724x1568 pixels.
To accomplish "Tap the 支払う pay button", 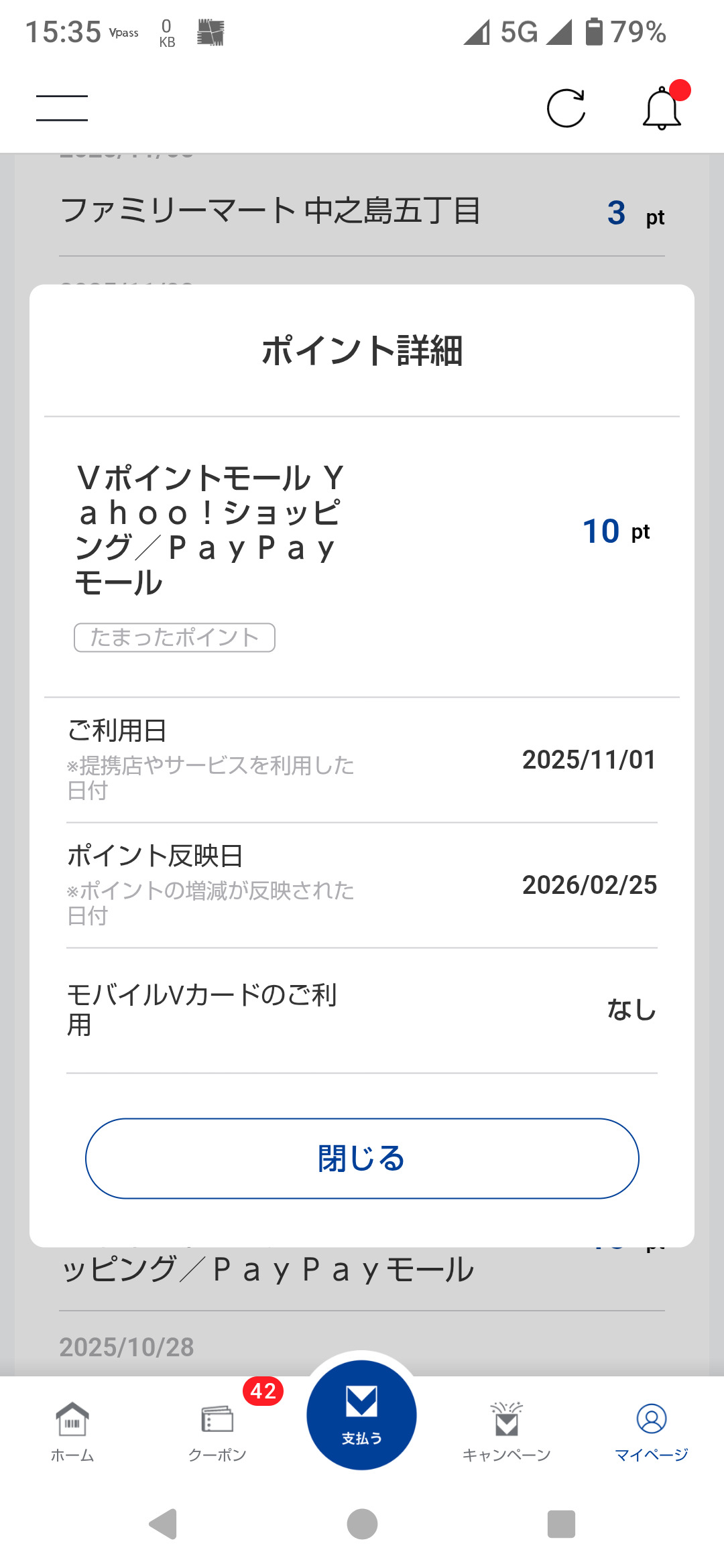I will click(362, 1415).
